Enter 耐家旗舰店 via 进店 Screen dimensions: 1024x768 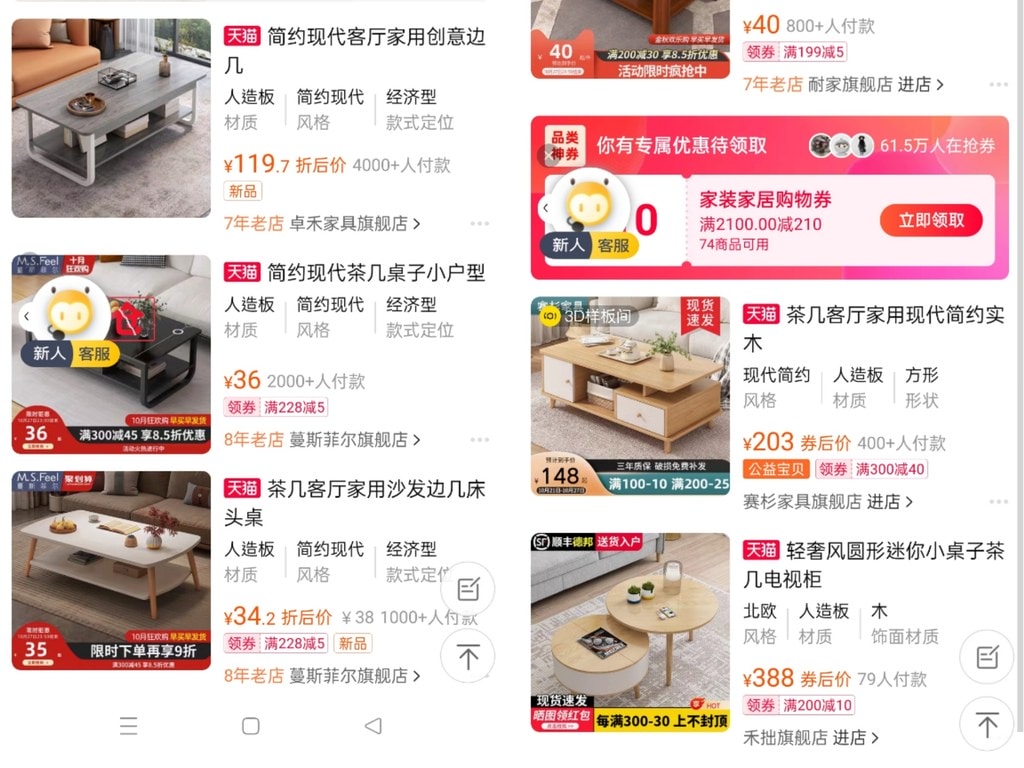pyautogui.click(x=920, y=85)
